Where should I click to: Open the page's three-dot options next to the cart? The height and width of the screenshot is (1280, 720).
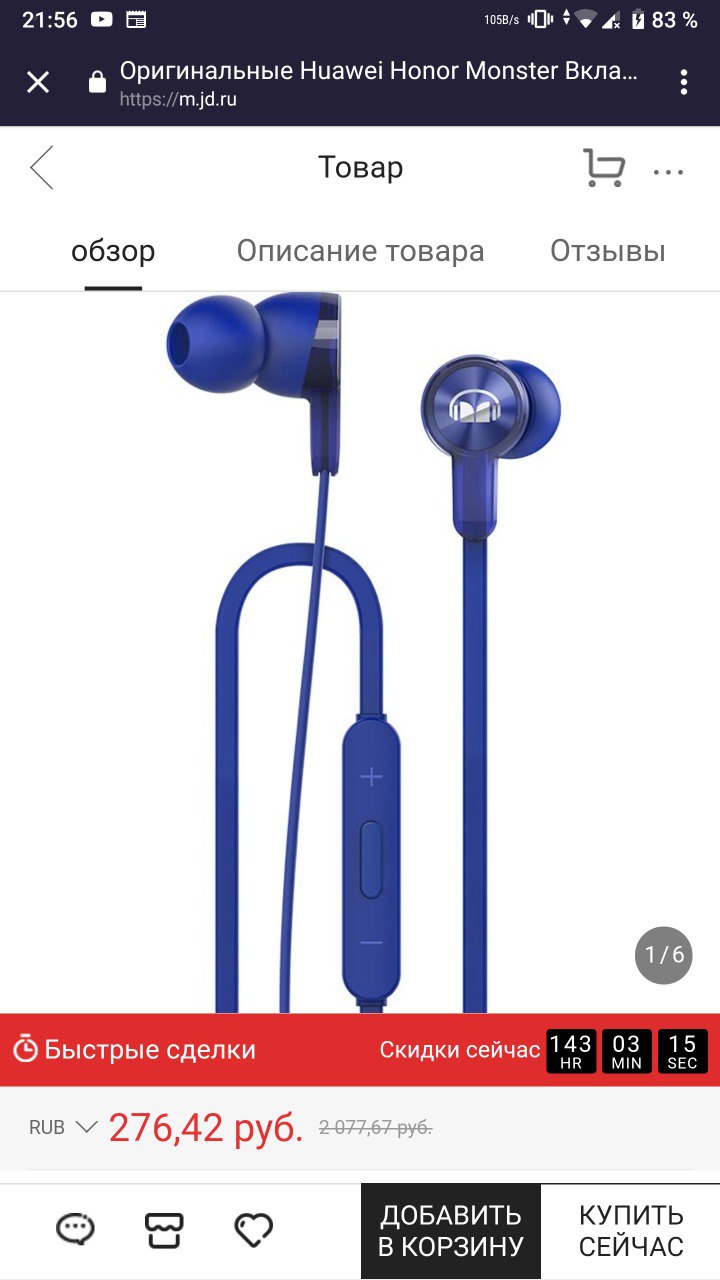click(x=668, y=172)
